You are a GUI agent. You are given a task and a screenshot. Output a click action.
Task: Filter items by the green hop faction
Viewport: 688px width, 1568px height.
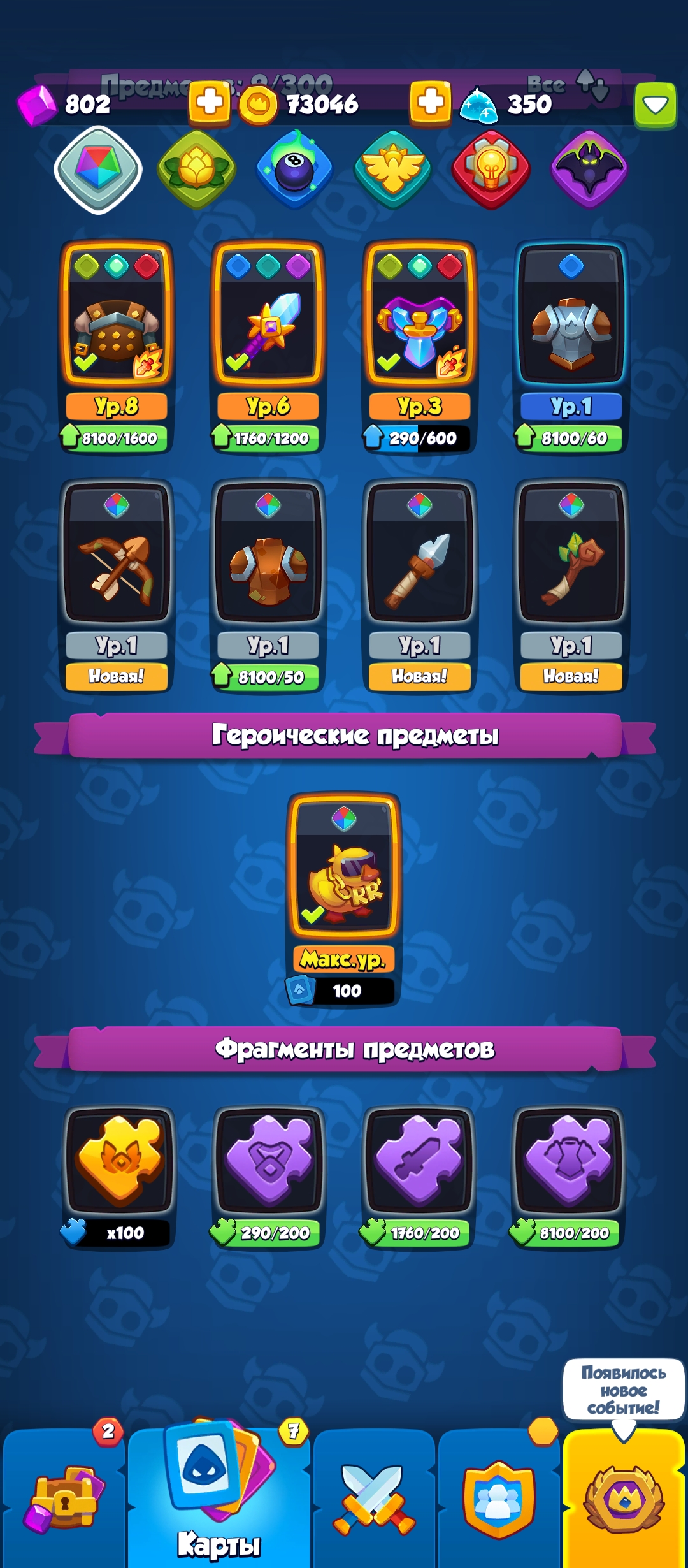(x=197, y=170)
